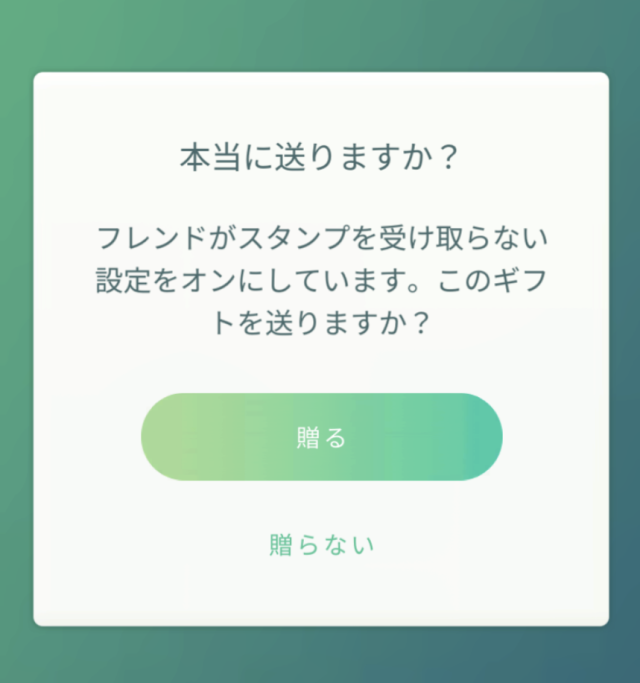This screenshot has width=640, height=683.
Task: Cancel by choosing 贈らない
Action: pos(321,545)
